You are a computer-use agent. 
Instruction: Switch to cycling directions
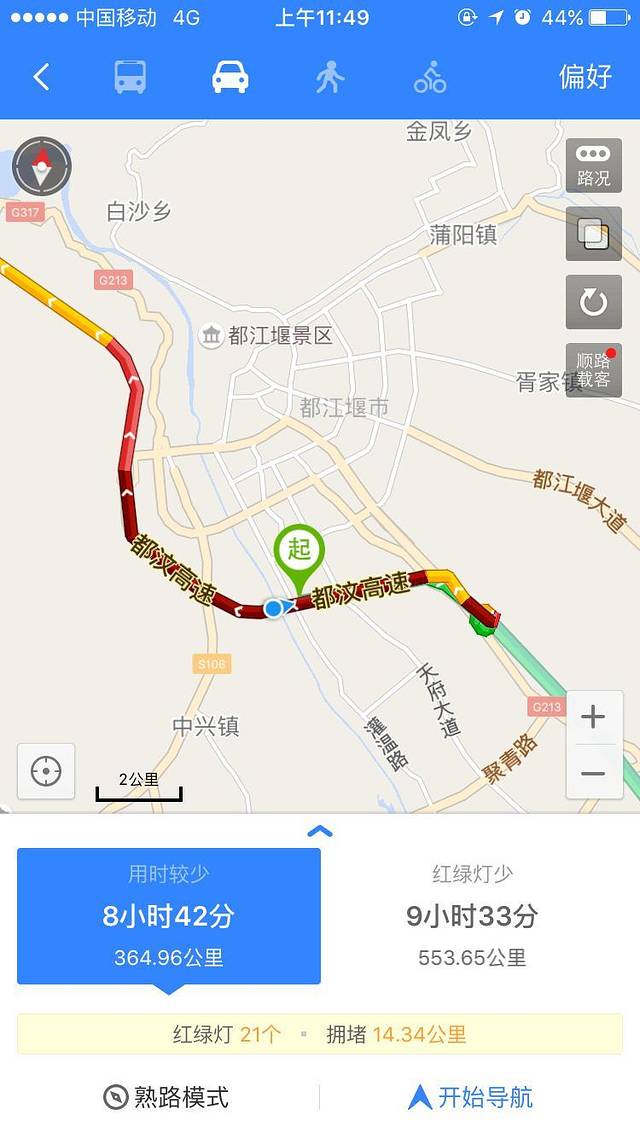click(430, 77)
